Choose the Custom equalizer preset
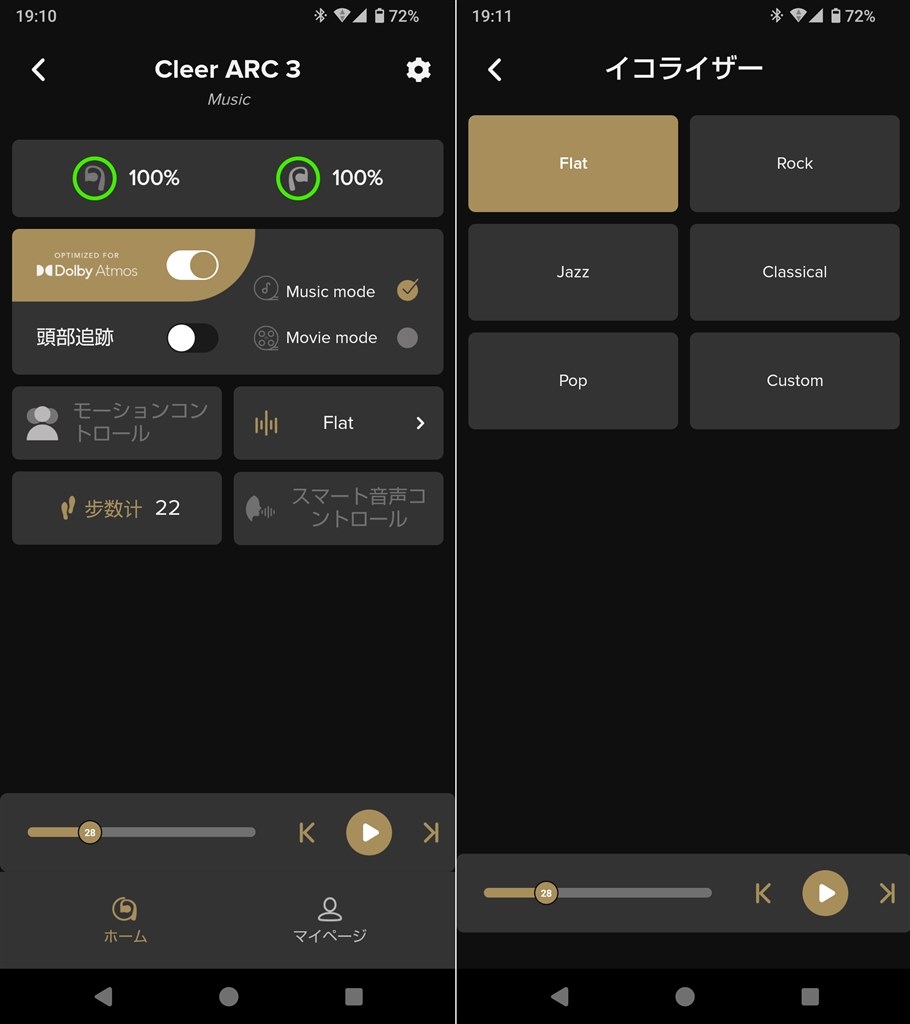910x1024 pixels. click(794, 381)
